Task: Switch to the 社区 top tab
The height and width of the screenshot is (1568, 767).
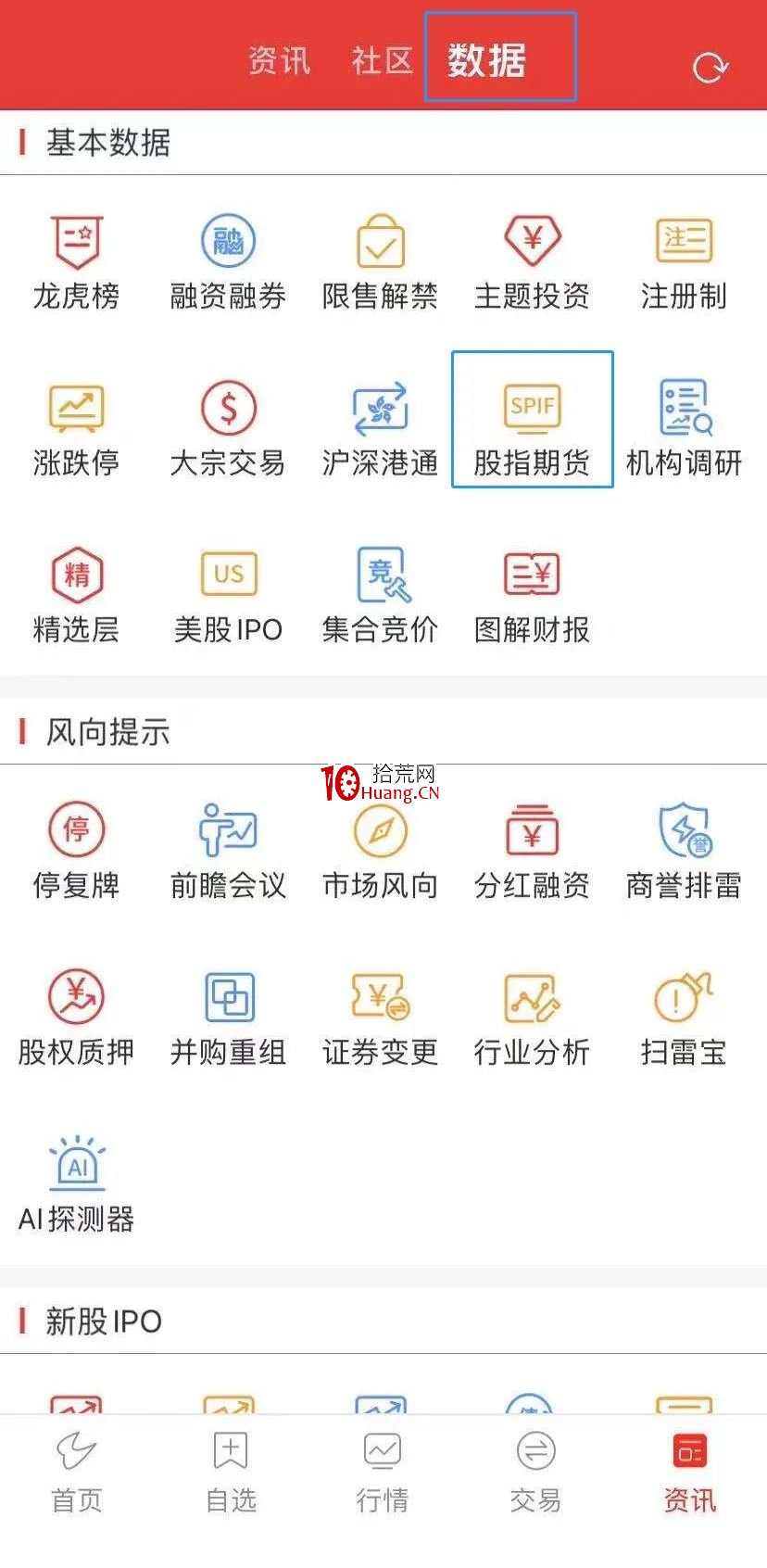Action: pyautogui.click(x=382, y=61)
